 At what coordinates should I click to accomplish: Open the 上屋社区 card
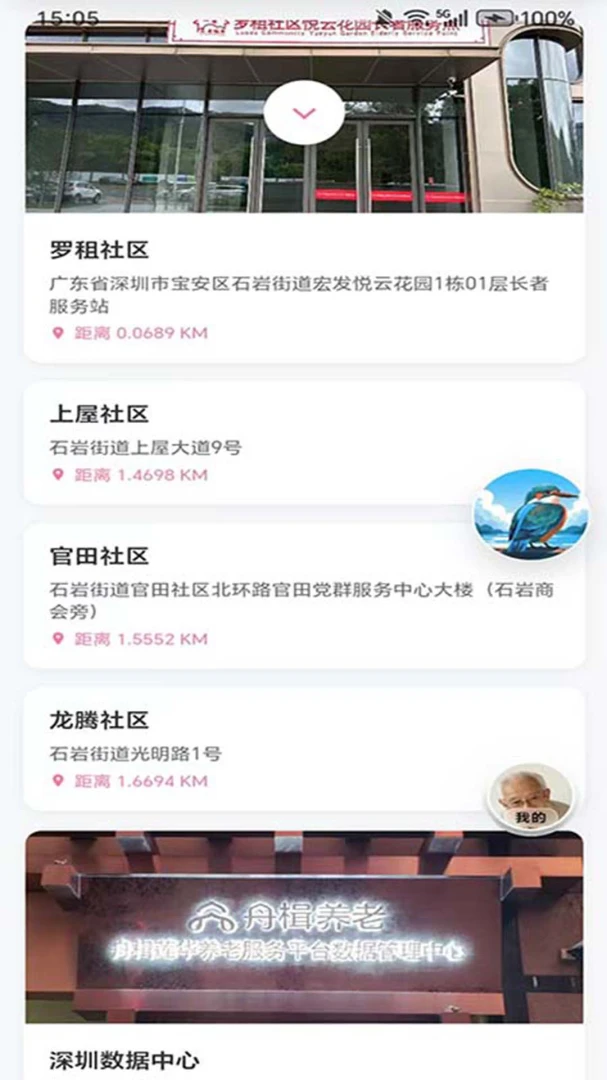click(304, 443)
